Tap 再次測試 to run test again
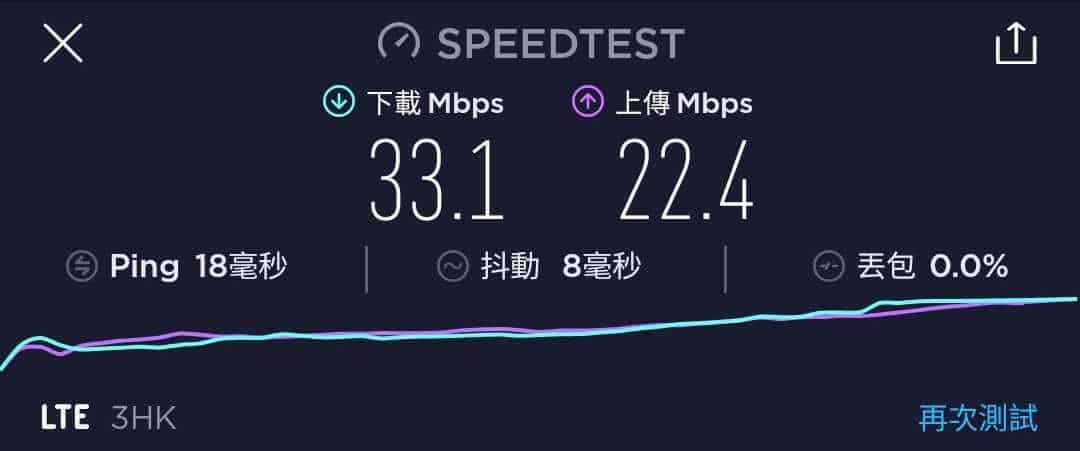 (x=978, y=417)
